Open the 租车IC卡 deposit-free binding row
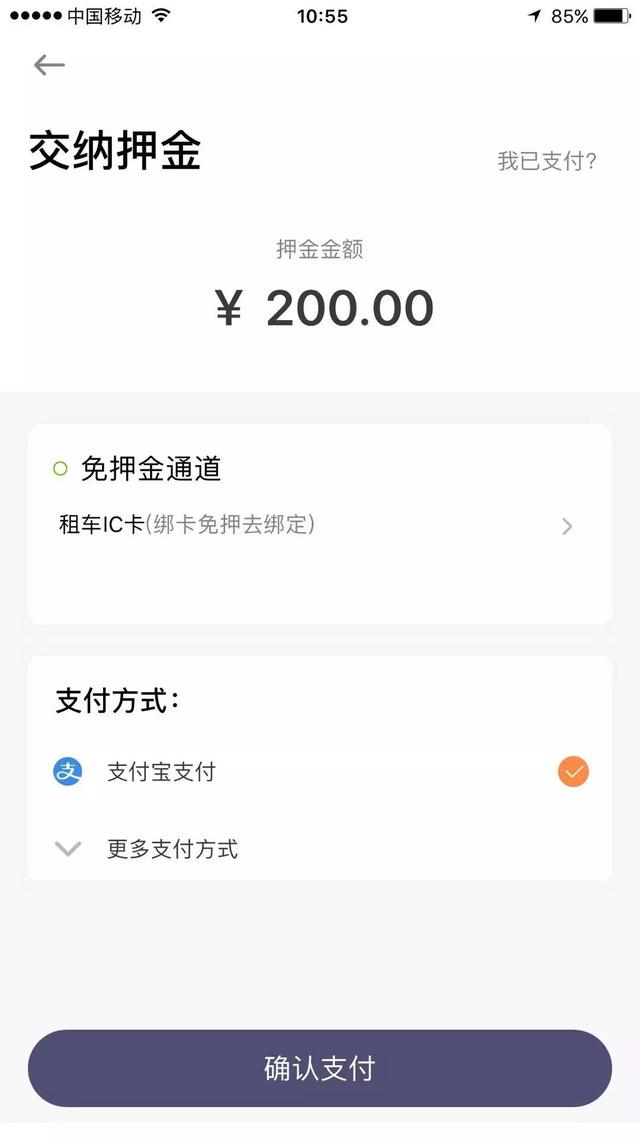640x1138 pixels. 319,525
